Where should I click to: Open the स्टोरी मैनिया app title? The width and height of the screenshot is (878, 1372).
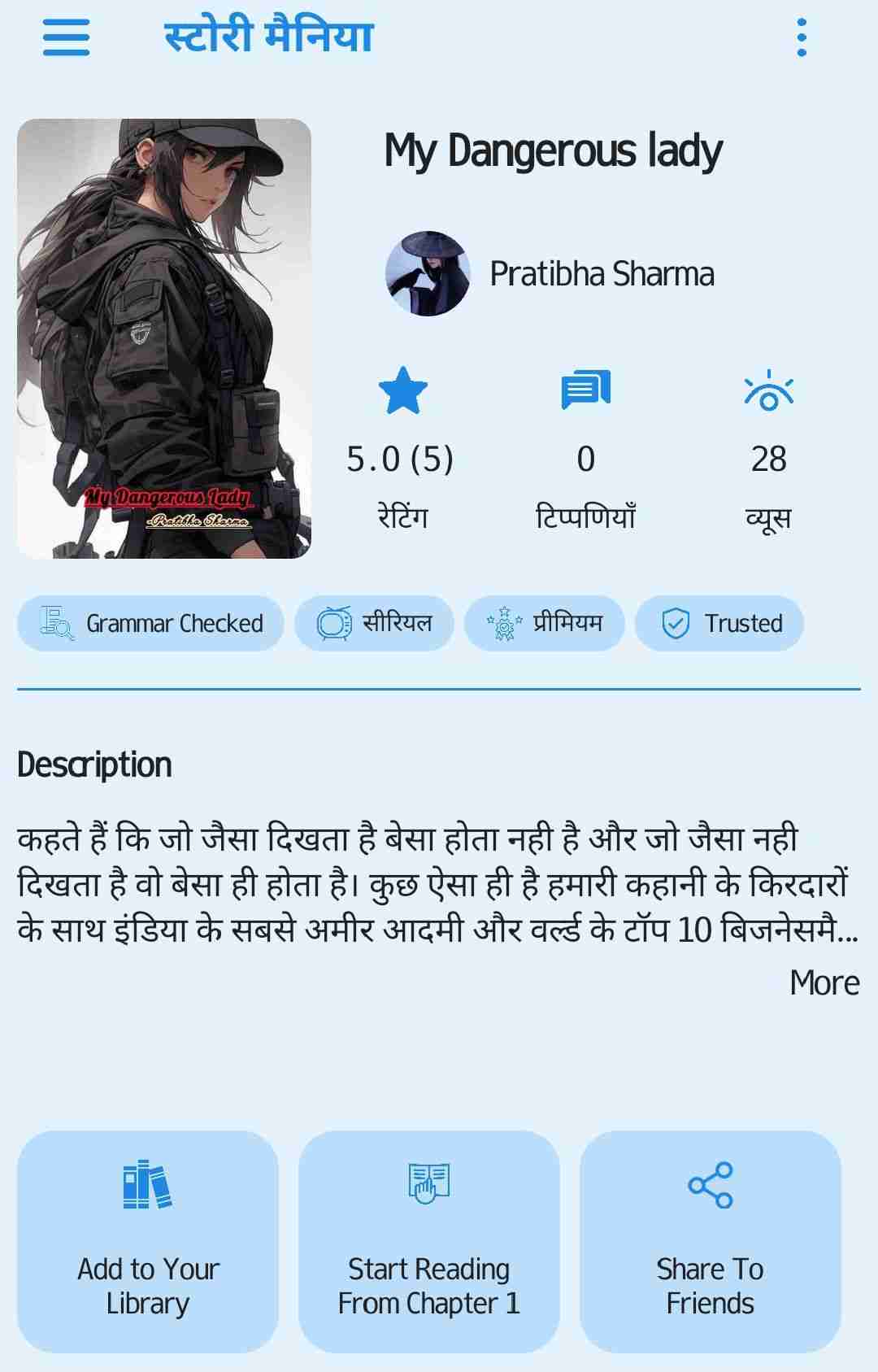pos(267,37)
